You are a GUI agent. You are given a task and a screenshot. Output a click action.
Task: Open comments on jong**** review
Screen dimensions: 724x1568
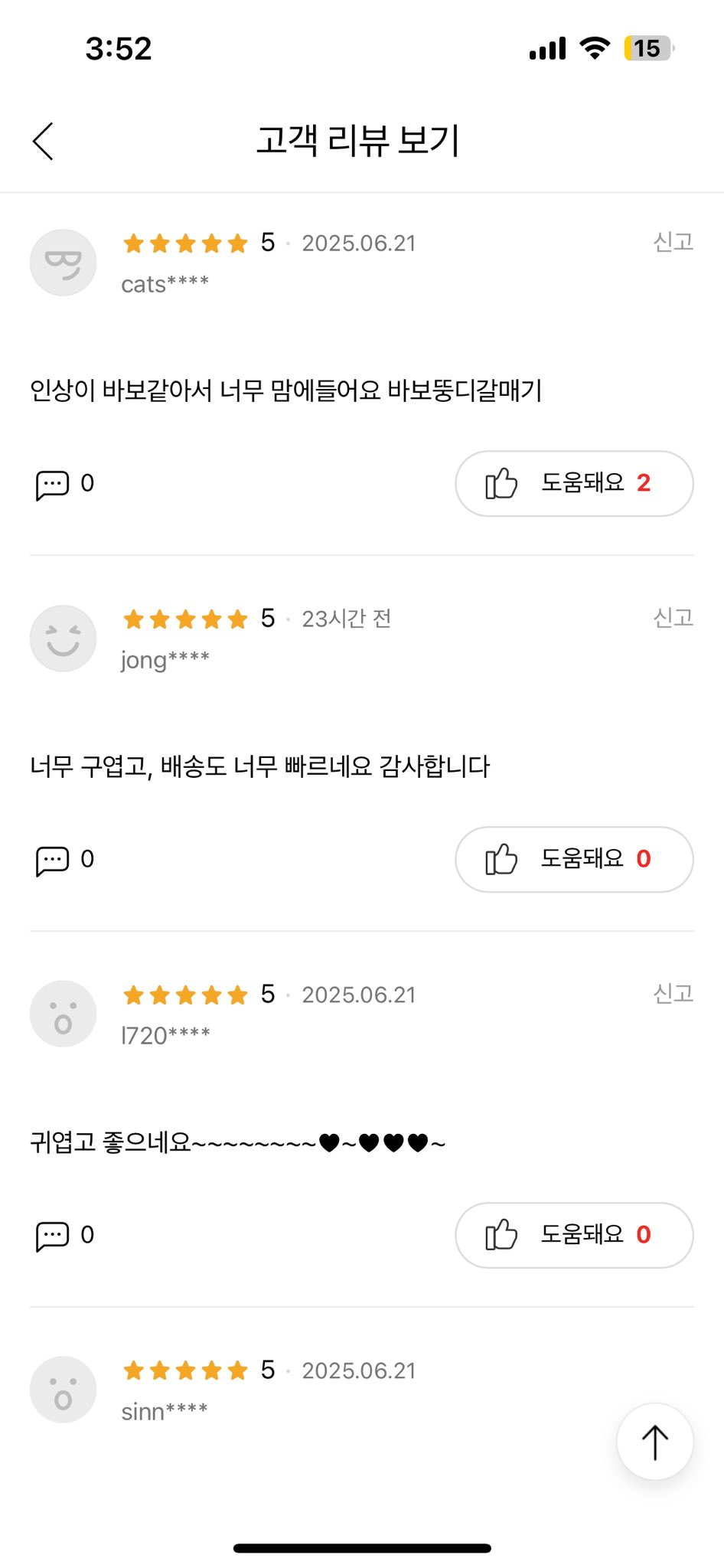coord(64,860)
